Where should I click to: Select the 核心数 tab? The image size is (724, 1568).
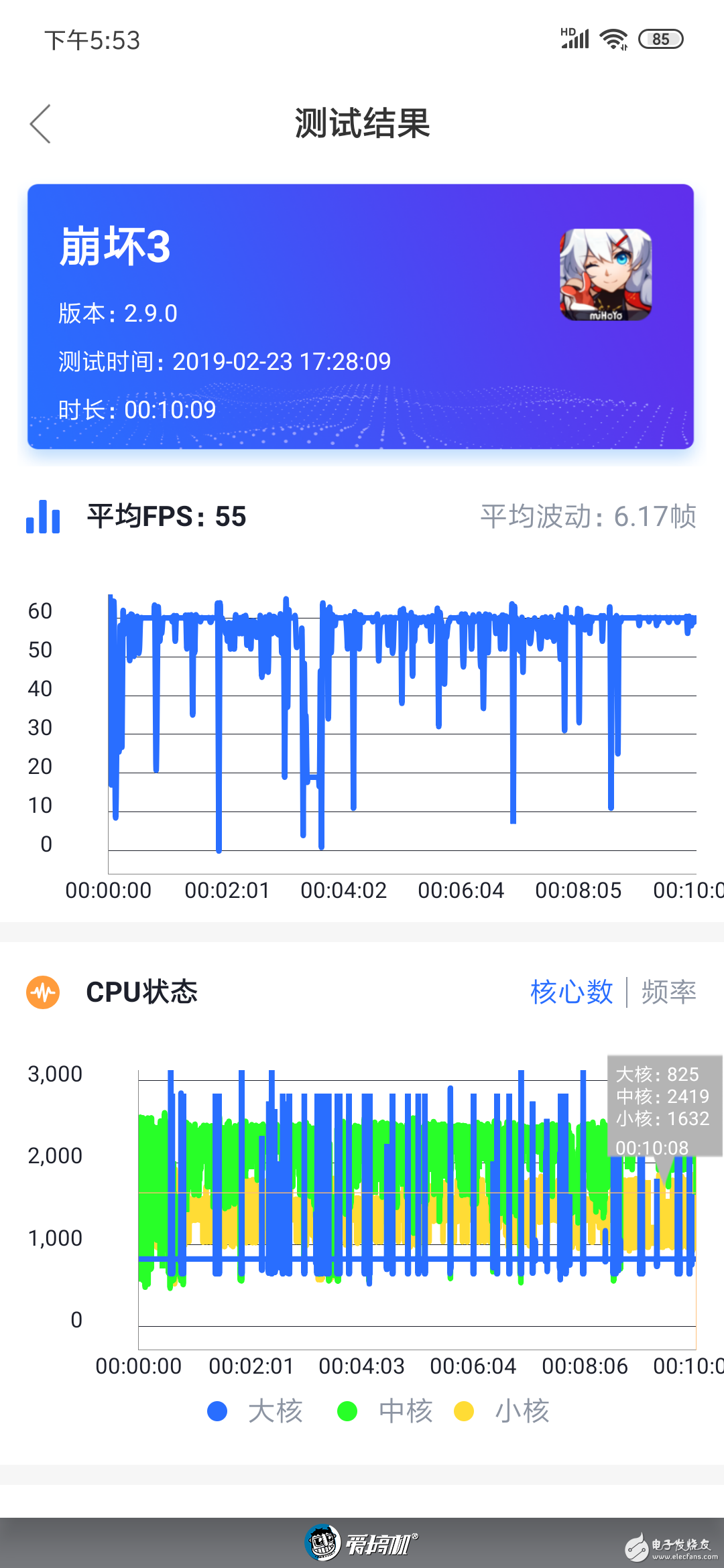[571, 992]
